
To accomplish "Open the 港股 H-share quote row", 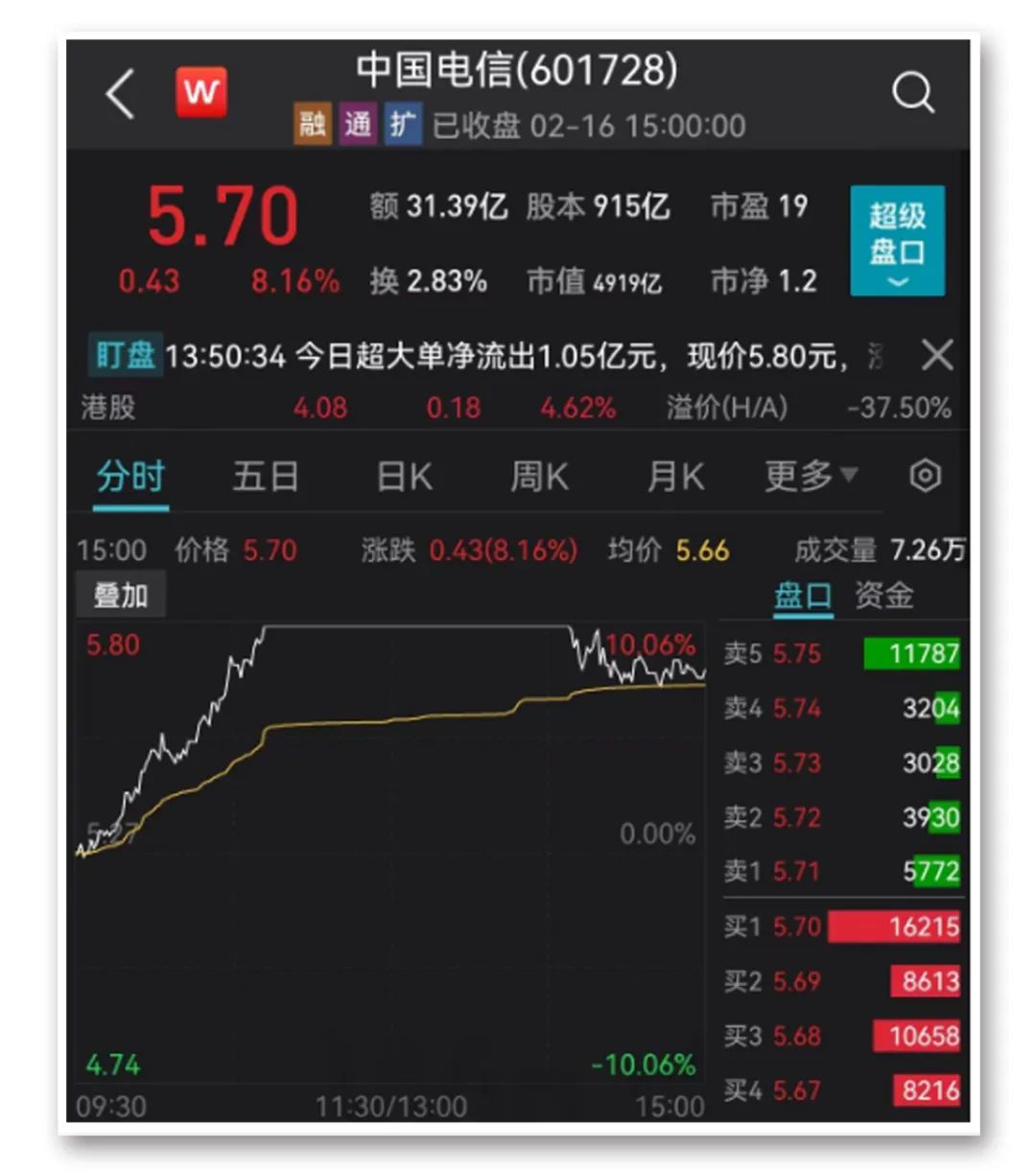I will pyautogui.click(x=515, y=408).
